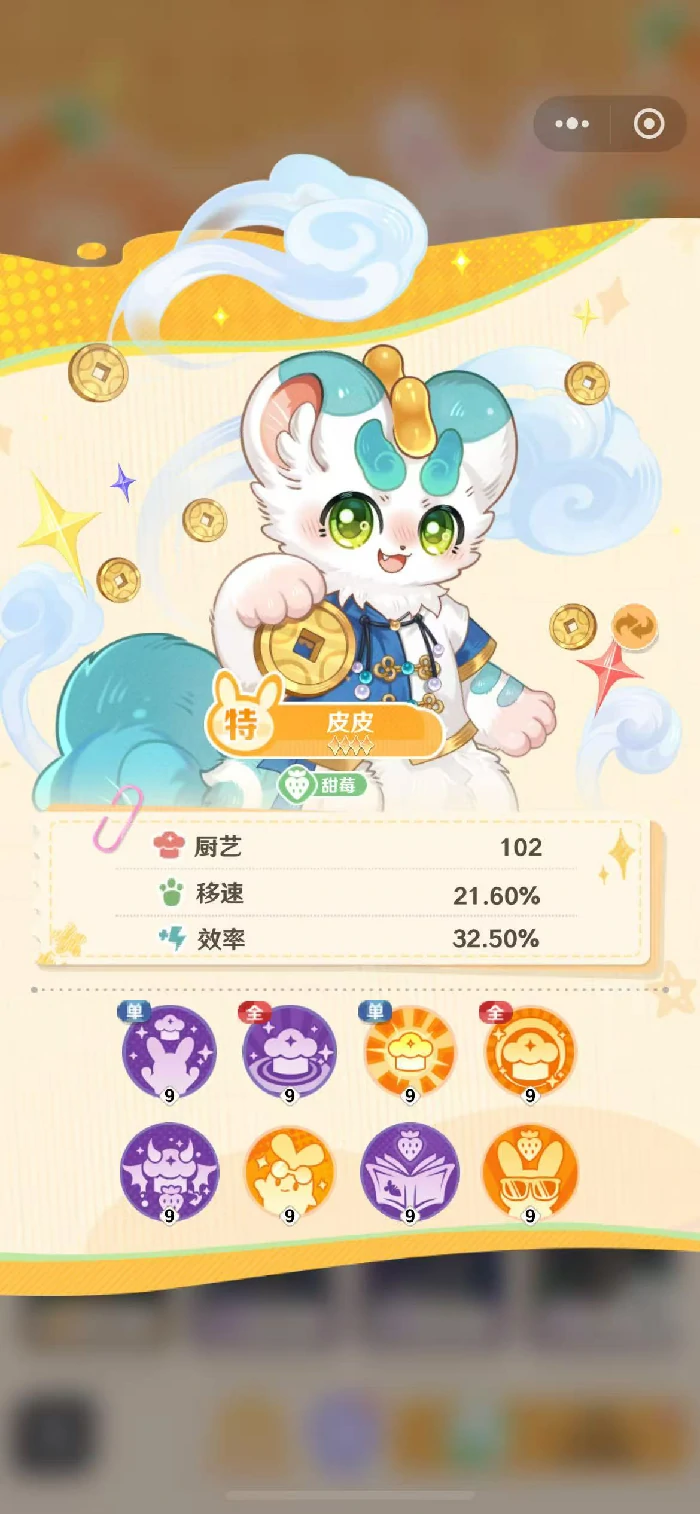This screenshot has width=700, height=1514.
Task: Tap the orange swap arrows beside the character
Action: tap(635, 626)
